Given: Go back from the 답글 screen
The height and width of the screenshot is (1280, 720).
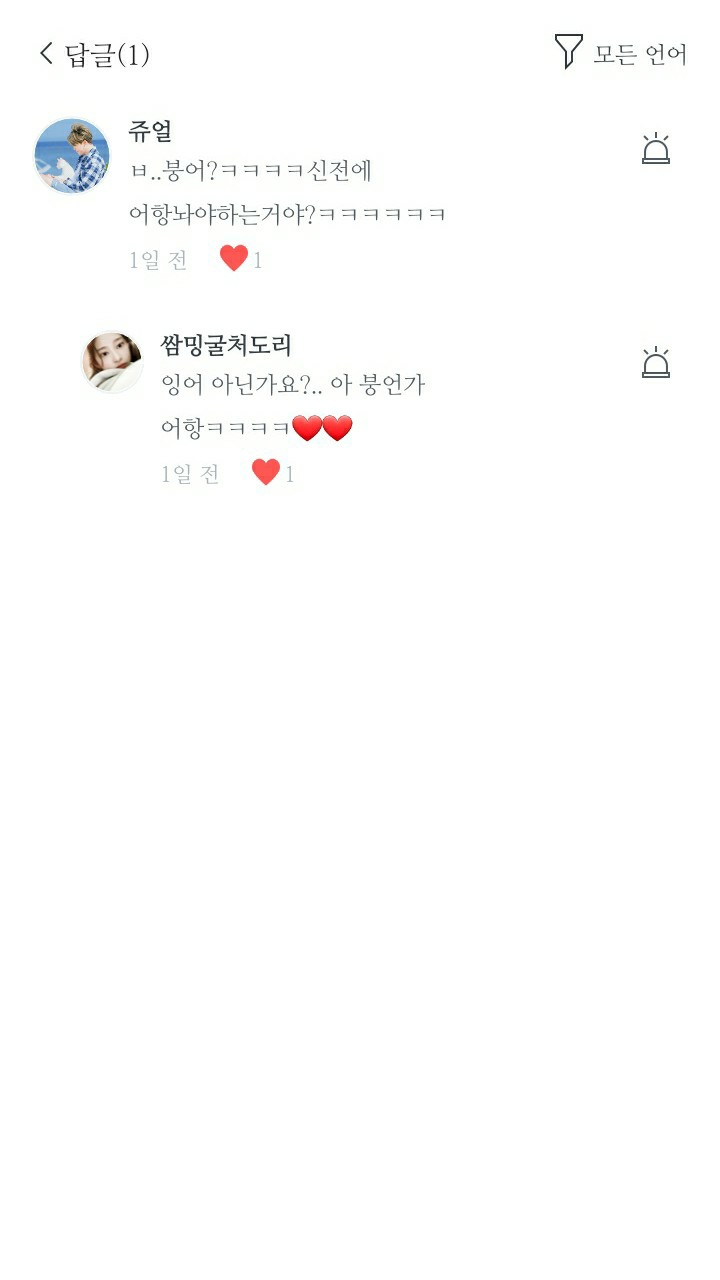Looking at the screenshot, I should click(46, 53).
